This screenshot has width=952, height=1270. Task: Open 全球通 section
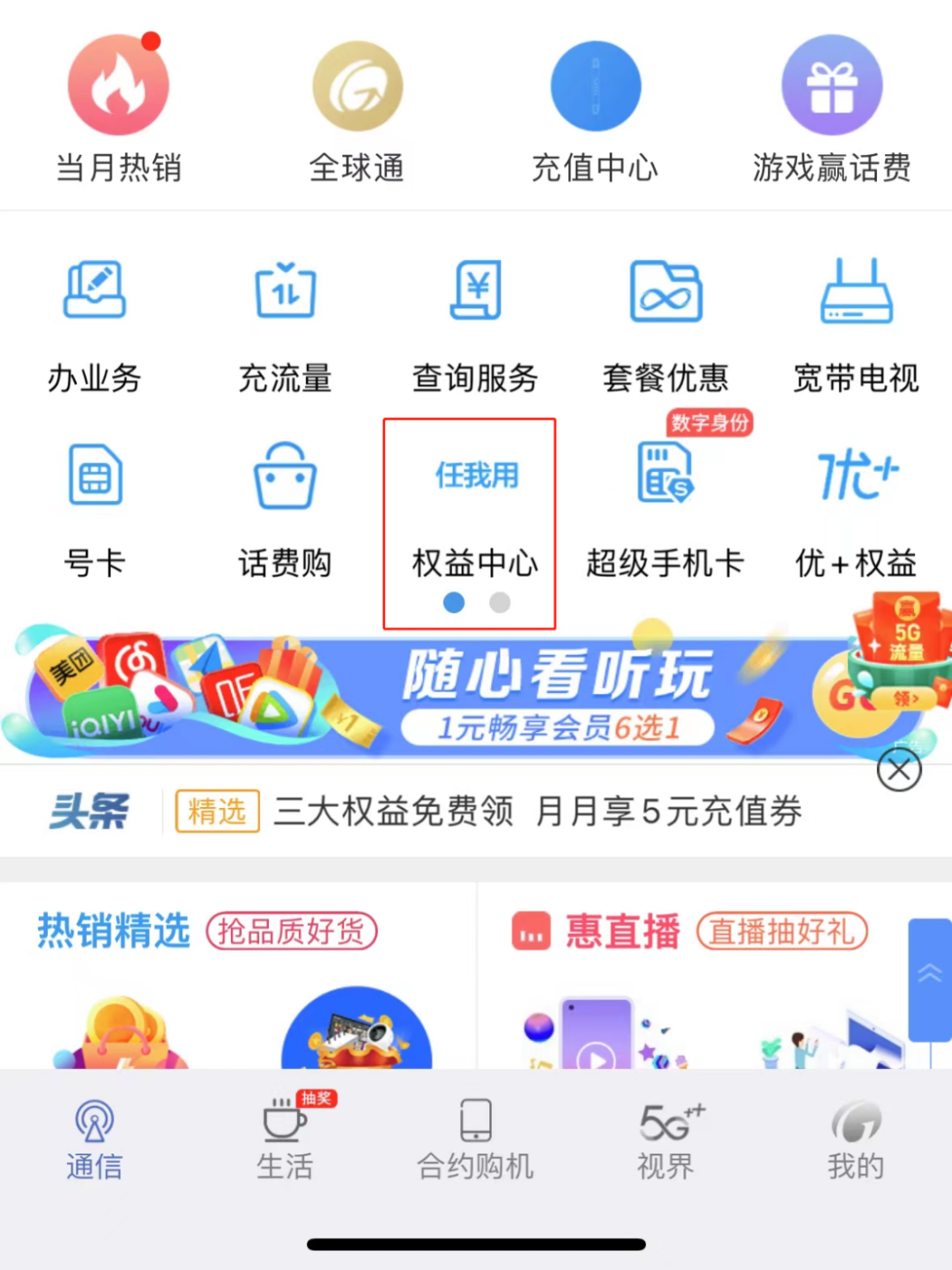tap(357, 108)
